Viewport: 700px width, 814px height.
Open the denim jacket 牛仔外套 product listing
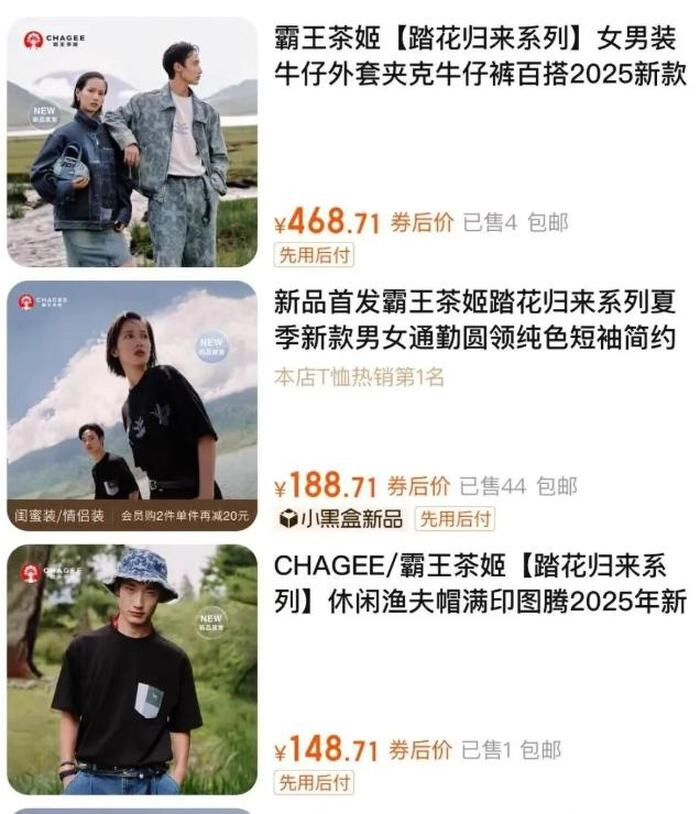(x=478, y=58)
